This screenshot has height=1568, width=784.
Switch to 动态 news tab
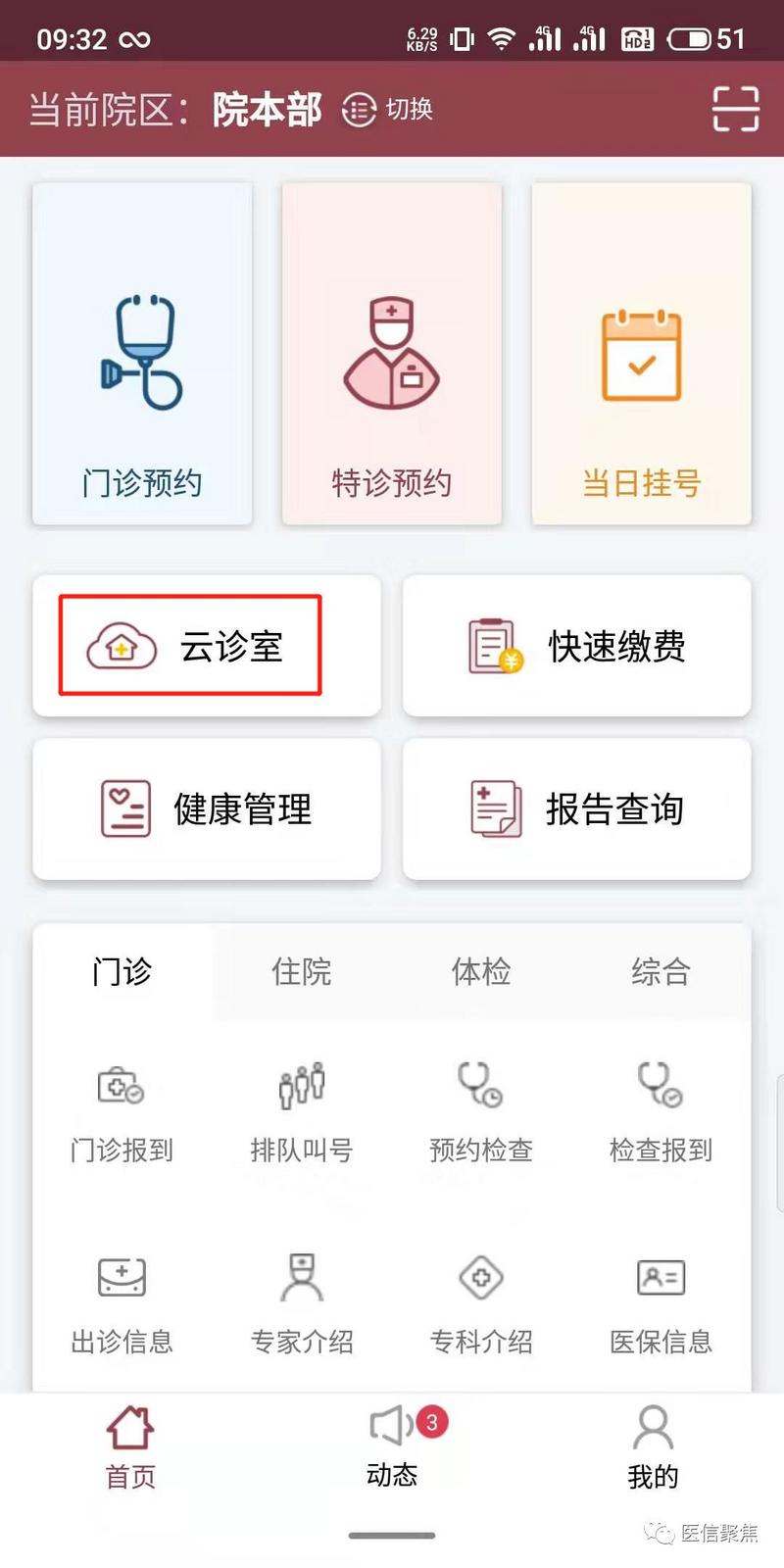point(392,1447)
